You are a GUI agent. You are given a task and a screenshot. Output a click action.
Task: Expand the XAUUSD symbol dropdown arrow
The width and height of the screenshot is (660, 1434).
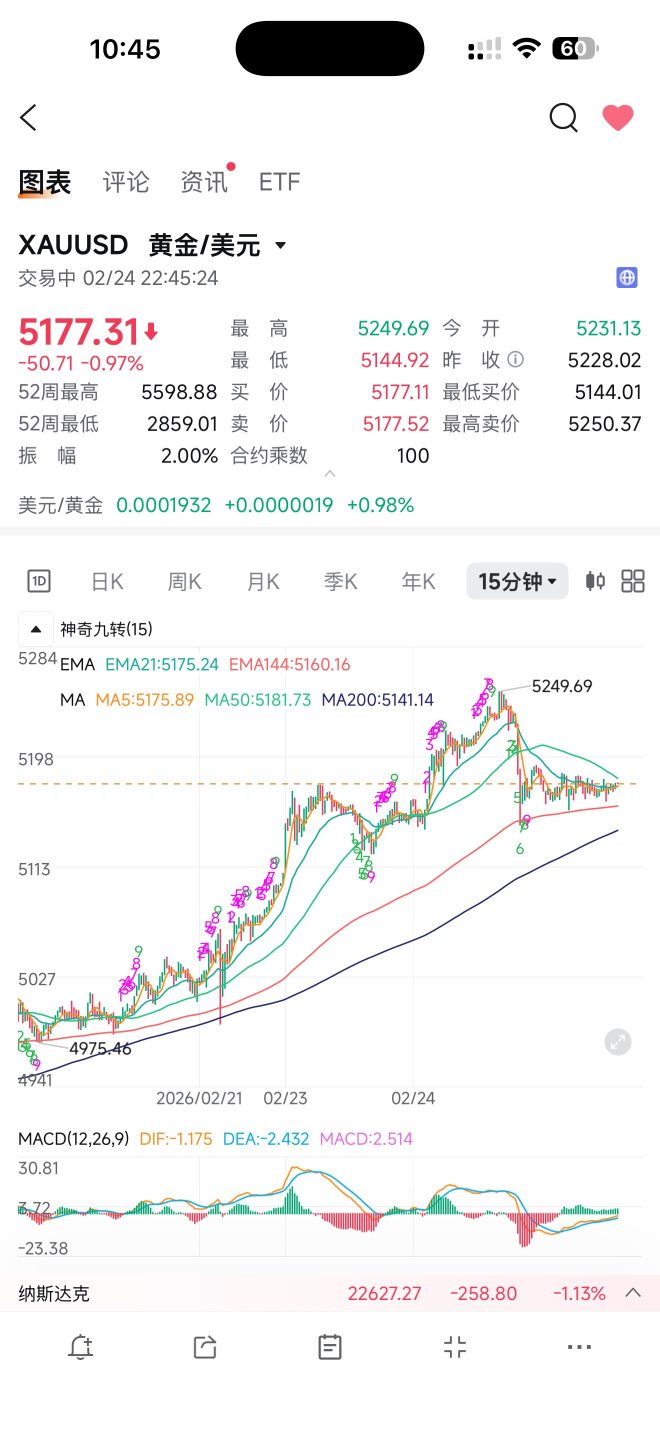pyautogui.click(x=280, y=246)
